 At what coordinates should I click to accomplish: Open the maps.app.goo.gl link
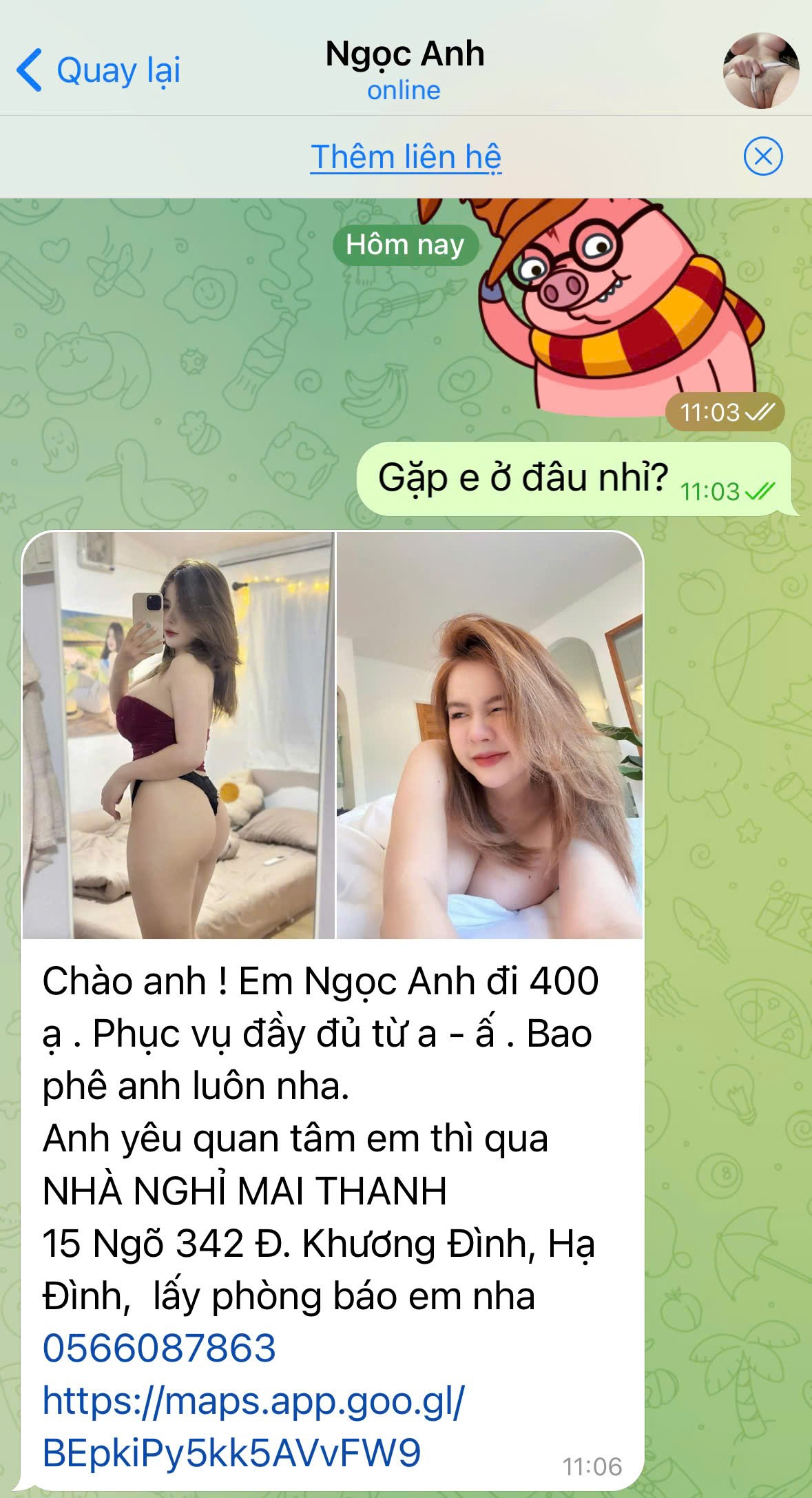253,1426
